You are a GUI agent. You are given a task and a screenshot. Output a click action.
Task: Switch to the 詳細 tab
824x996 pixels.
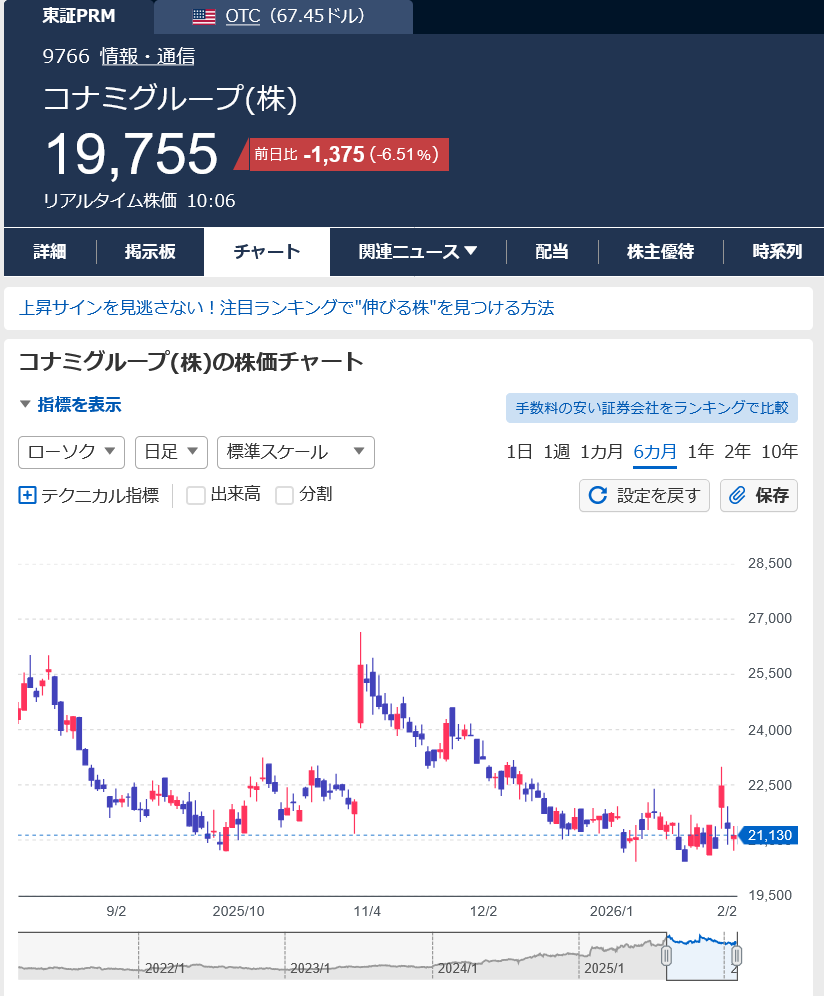(50, 252)
